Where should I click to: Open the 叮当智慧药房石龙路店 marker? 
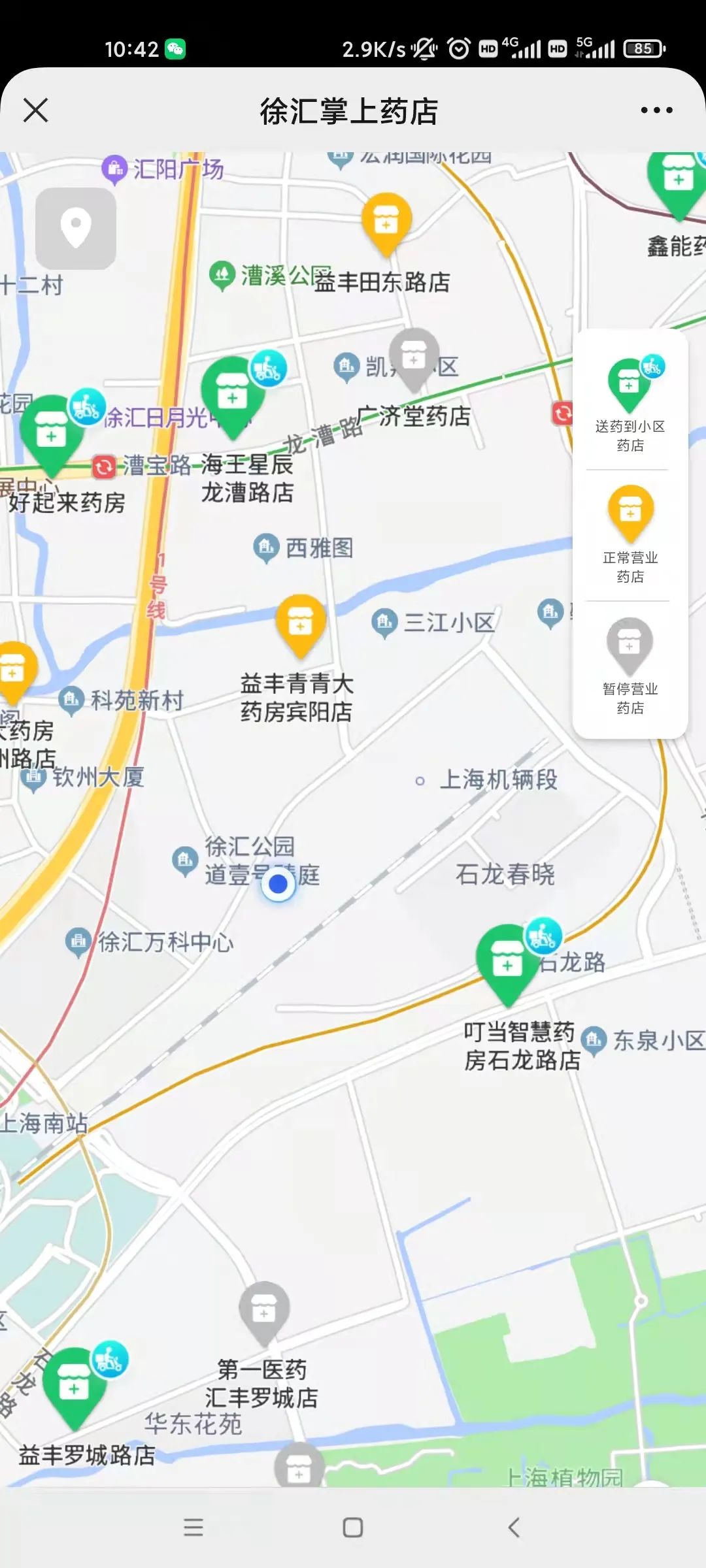click(x=508, y=962)
